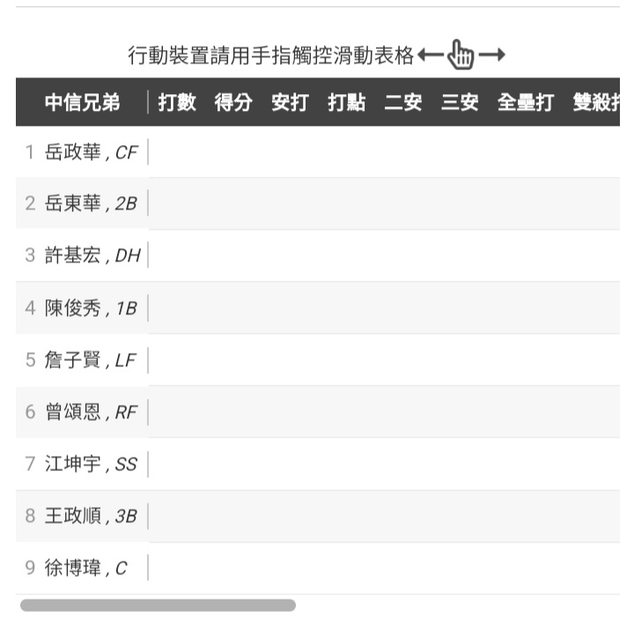Tap the table's horizontal scrollbar
This screenshot has height=640, width=634.
[x=158, y=605]
